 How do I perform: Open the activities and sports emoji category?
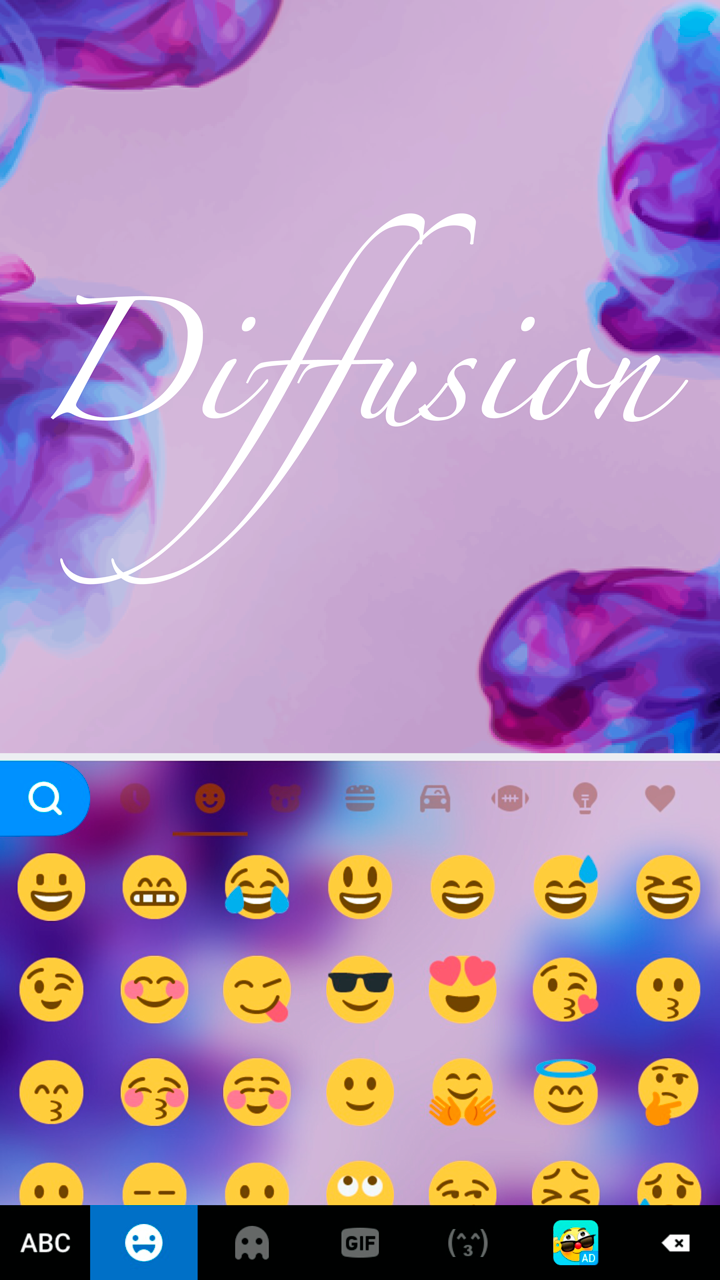coord(510,797)
